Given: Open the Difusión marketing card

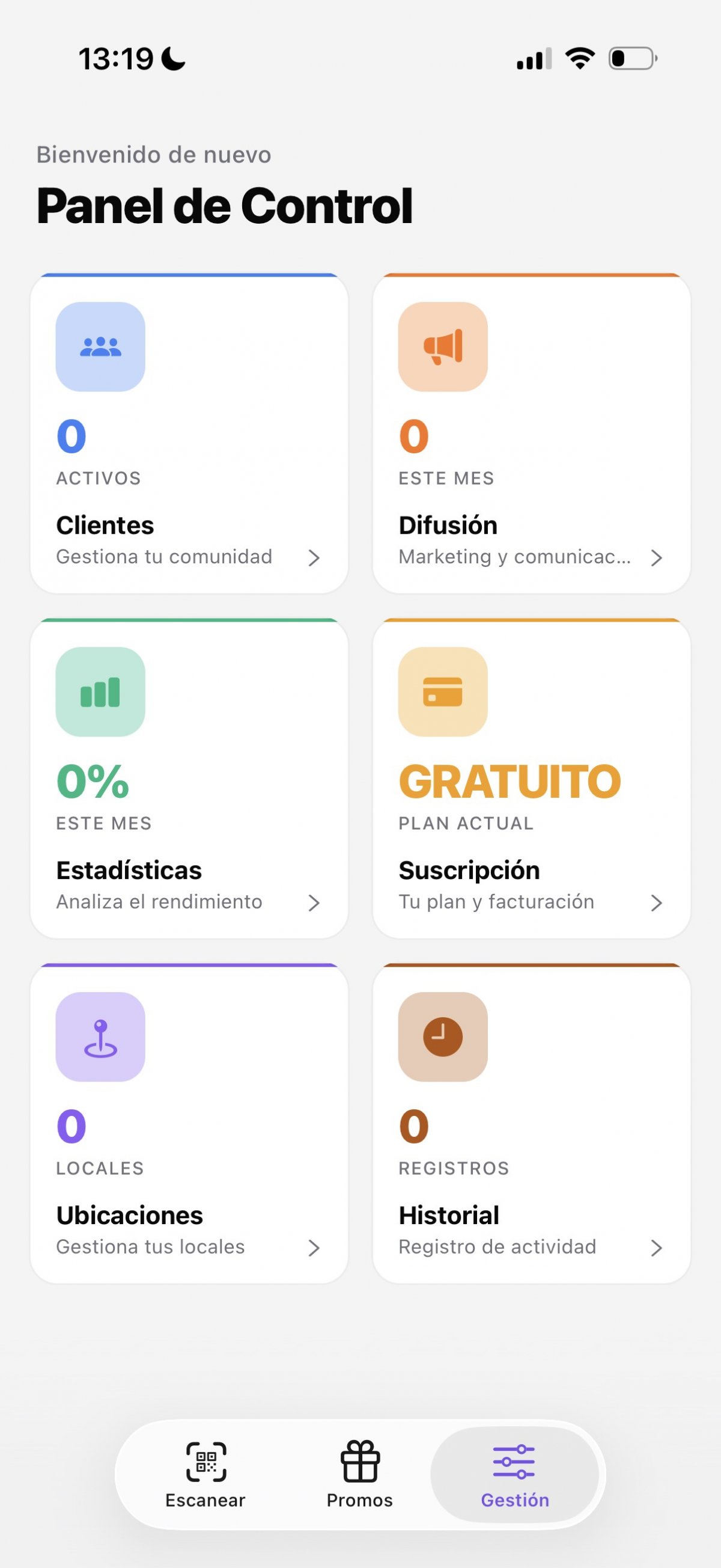Looking at the screenshot, I should tap(531, 433).
